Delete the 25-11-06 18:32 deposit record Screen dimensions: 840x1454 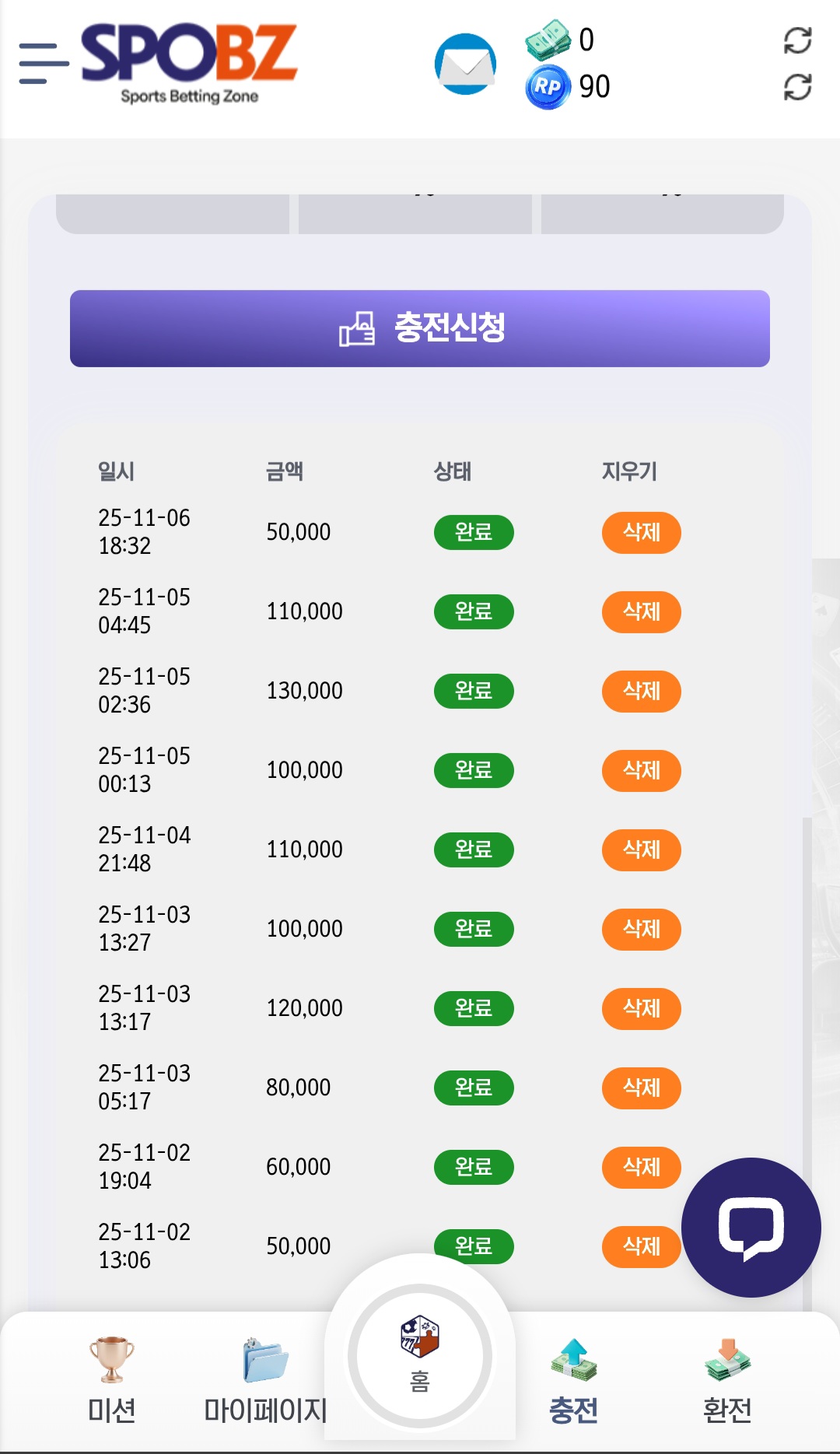pos(641,533)
